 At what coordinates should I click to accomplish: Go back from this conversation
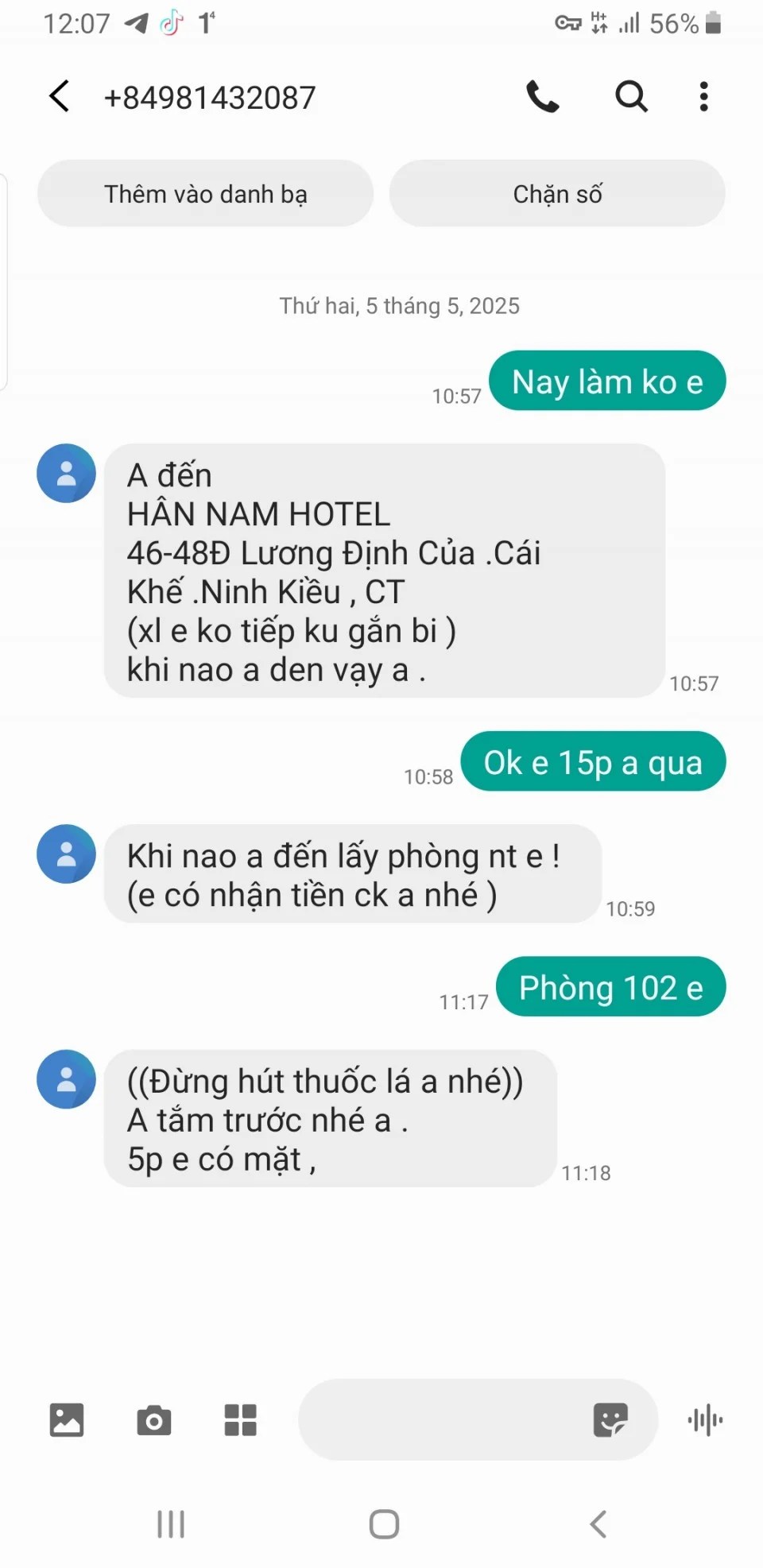point(60,97)
